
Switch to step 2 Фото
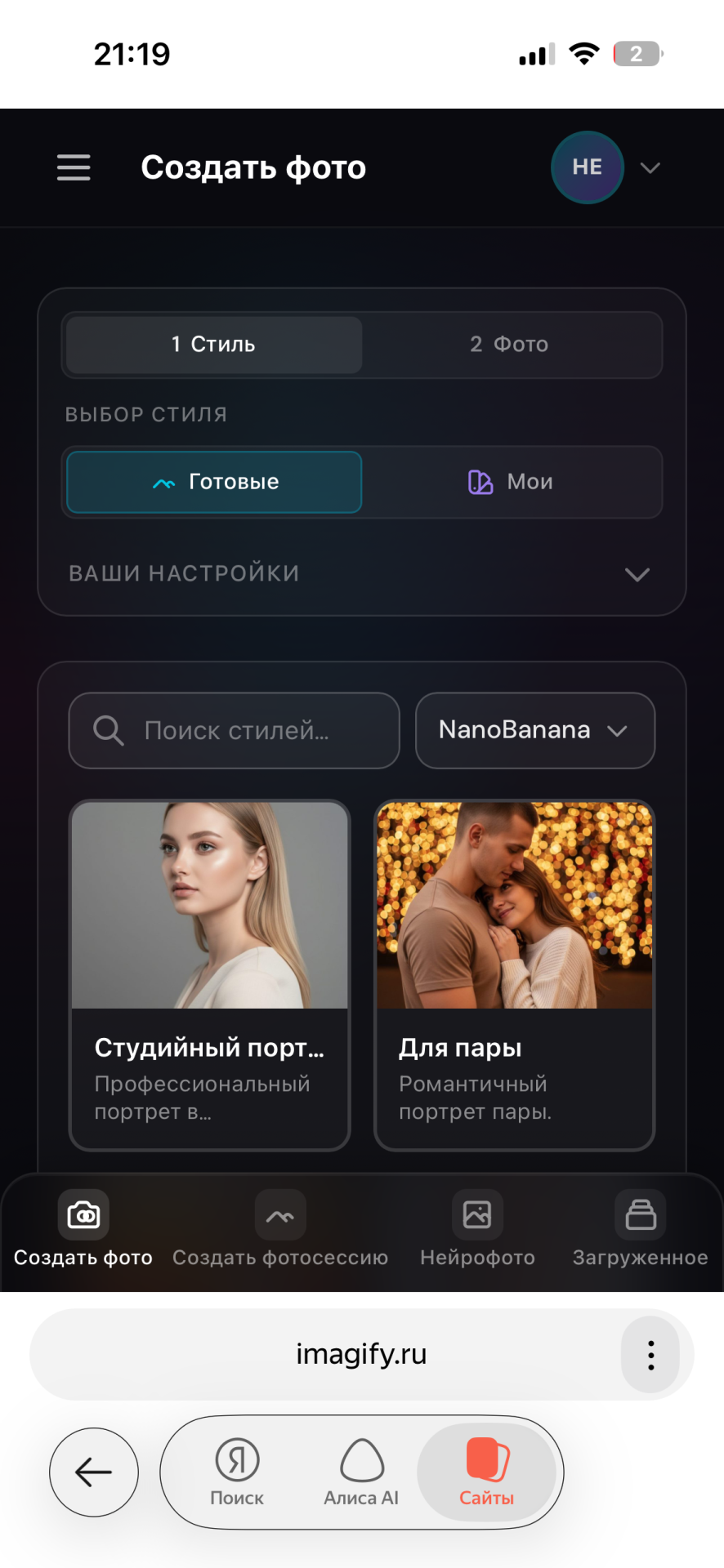click(x=510, y=345)
